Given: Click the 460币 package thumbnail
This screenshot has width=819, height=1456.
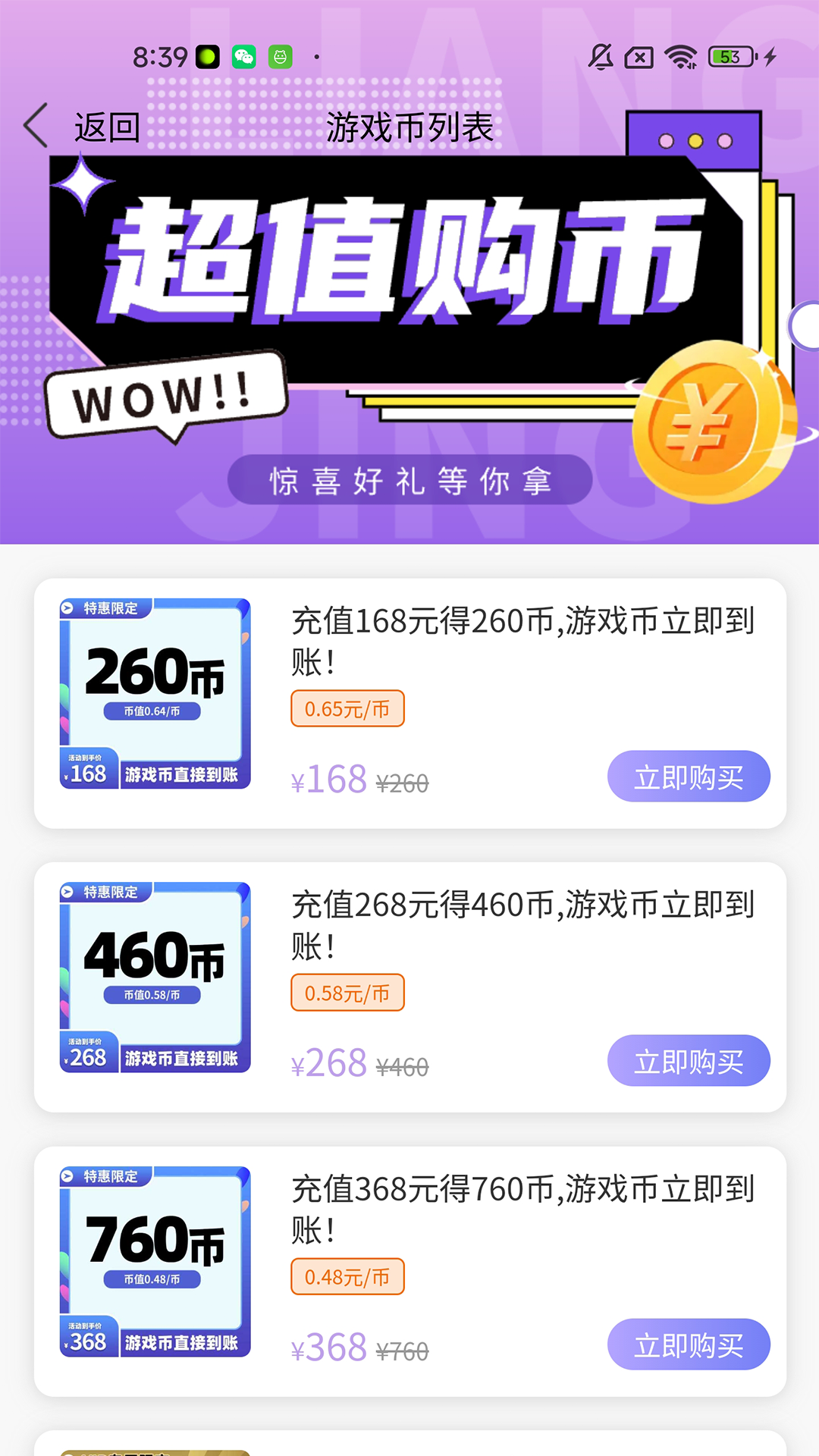Looking at the screenshot, I should 154,977.
